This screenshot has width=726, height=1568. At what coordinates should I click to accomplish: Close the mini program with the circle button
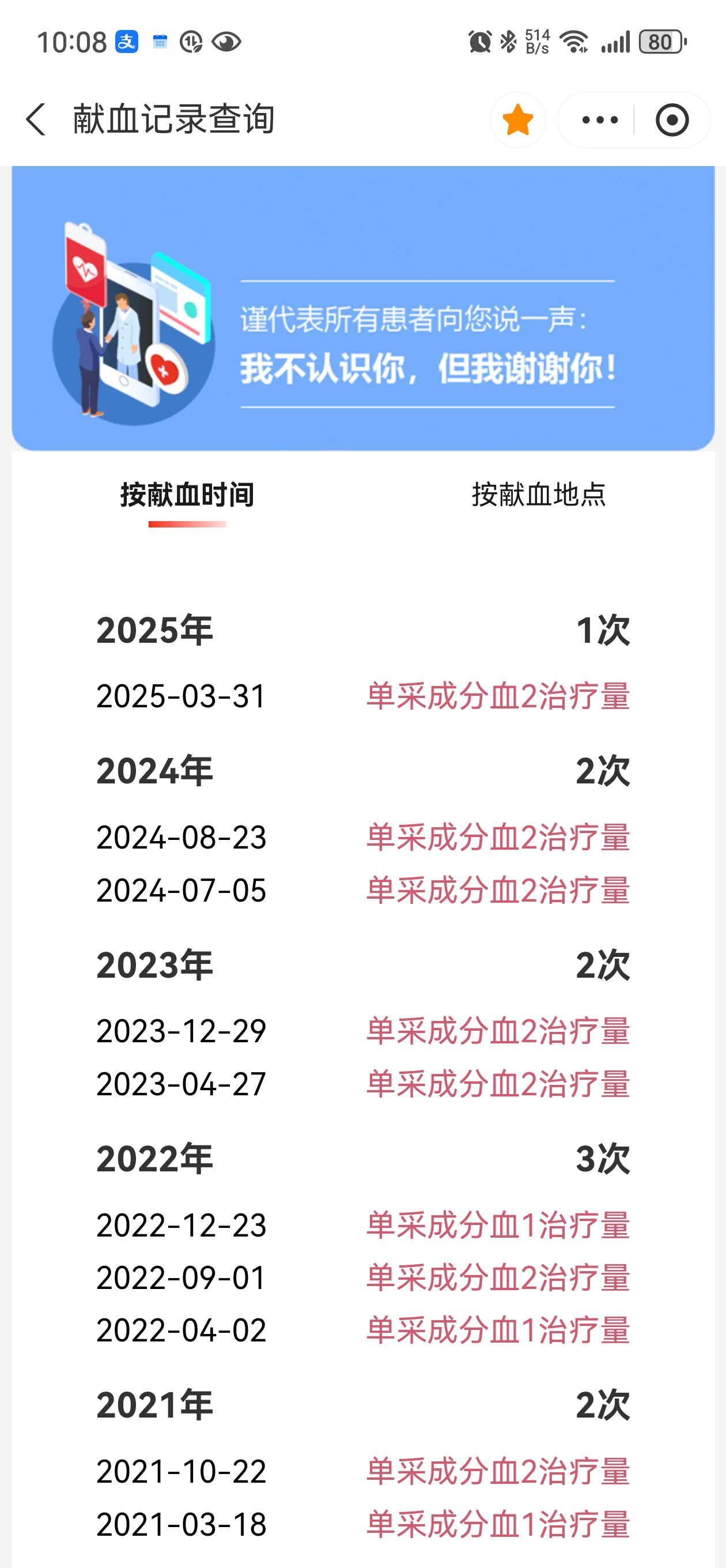point(672,120)
